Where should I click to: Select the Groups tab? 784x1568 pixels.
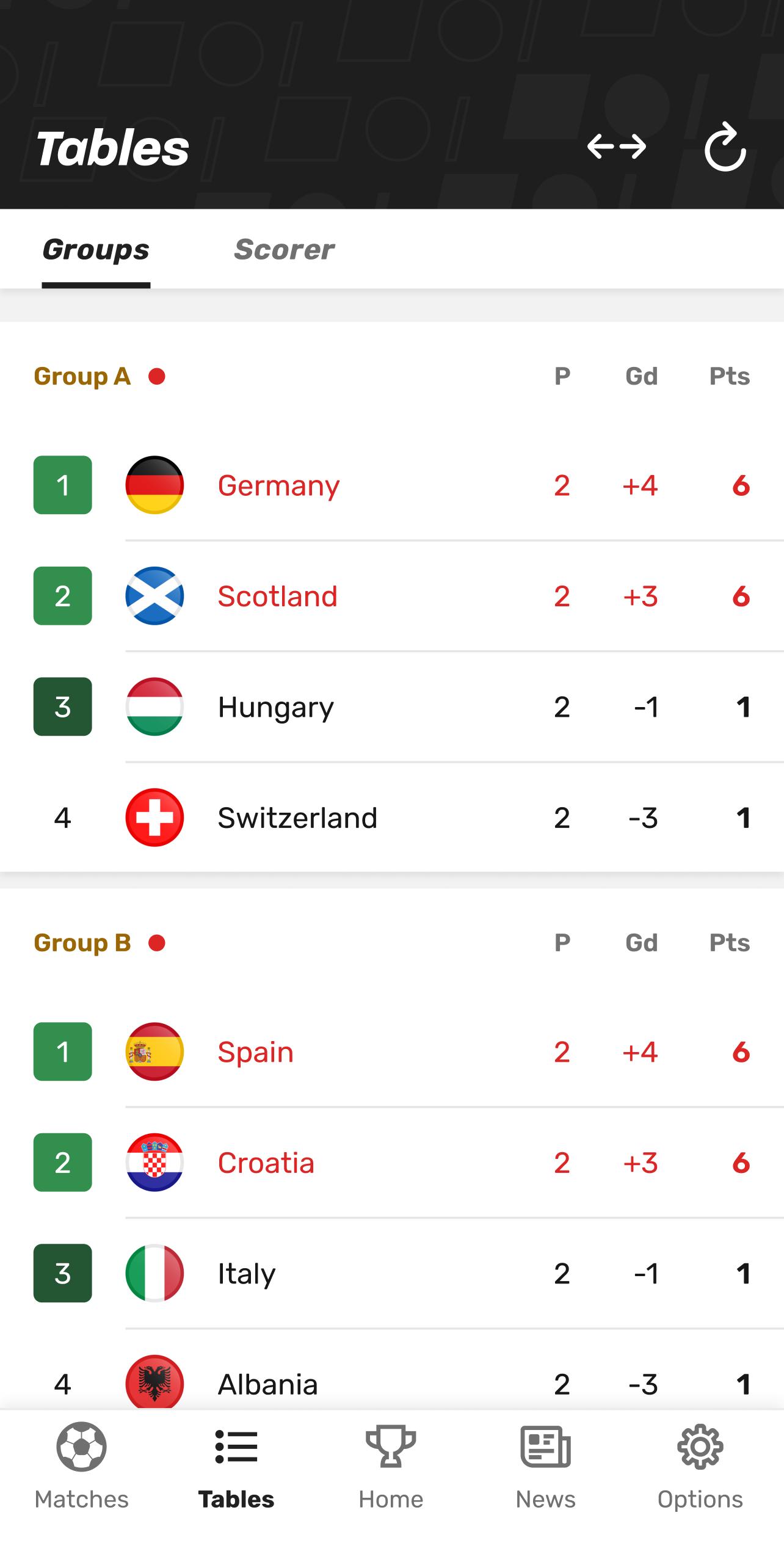coord(96,250)
